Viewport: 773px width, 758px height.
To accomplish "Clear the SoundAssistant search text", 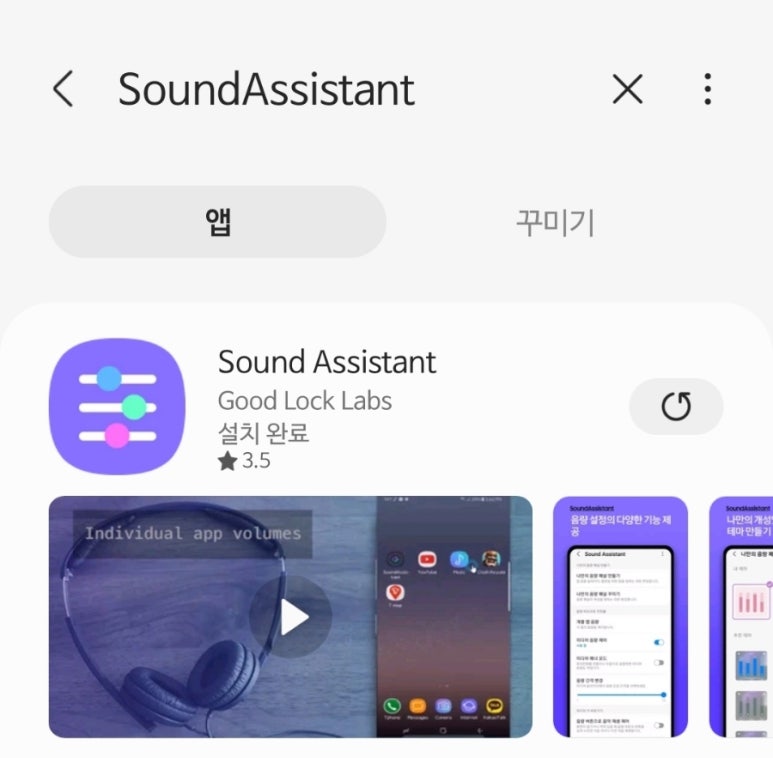I will pyautogui.click(x=627, y=90).
